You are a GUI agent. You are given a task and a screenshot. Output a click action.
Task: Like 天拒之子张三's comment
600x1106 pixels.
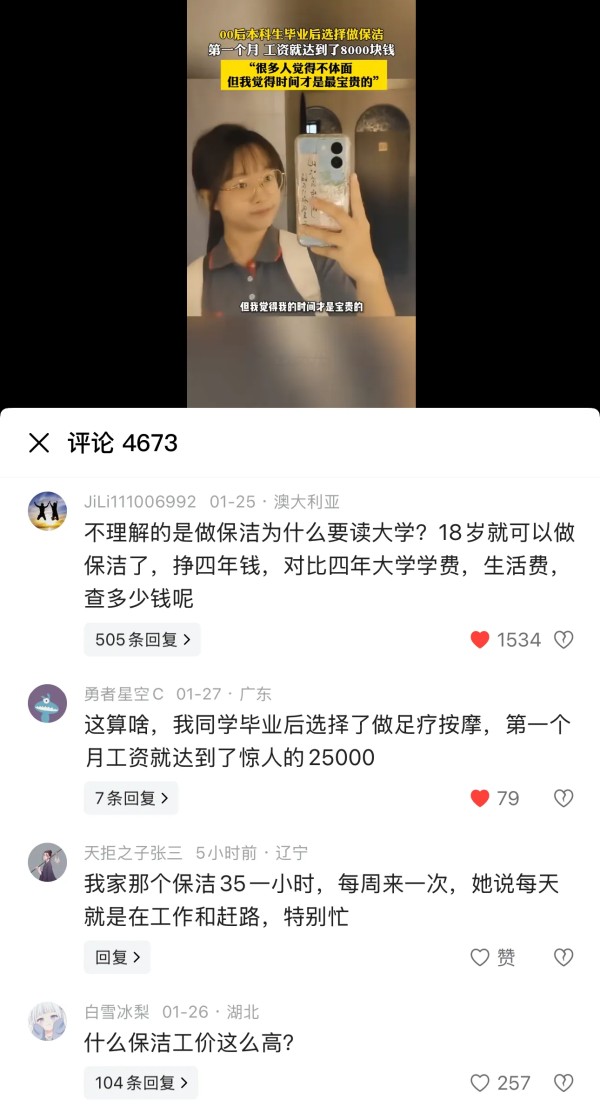[x=481, y=957]
